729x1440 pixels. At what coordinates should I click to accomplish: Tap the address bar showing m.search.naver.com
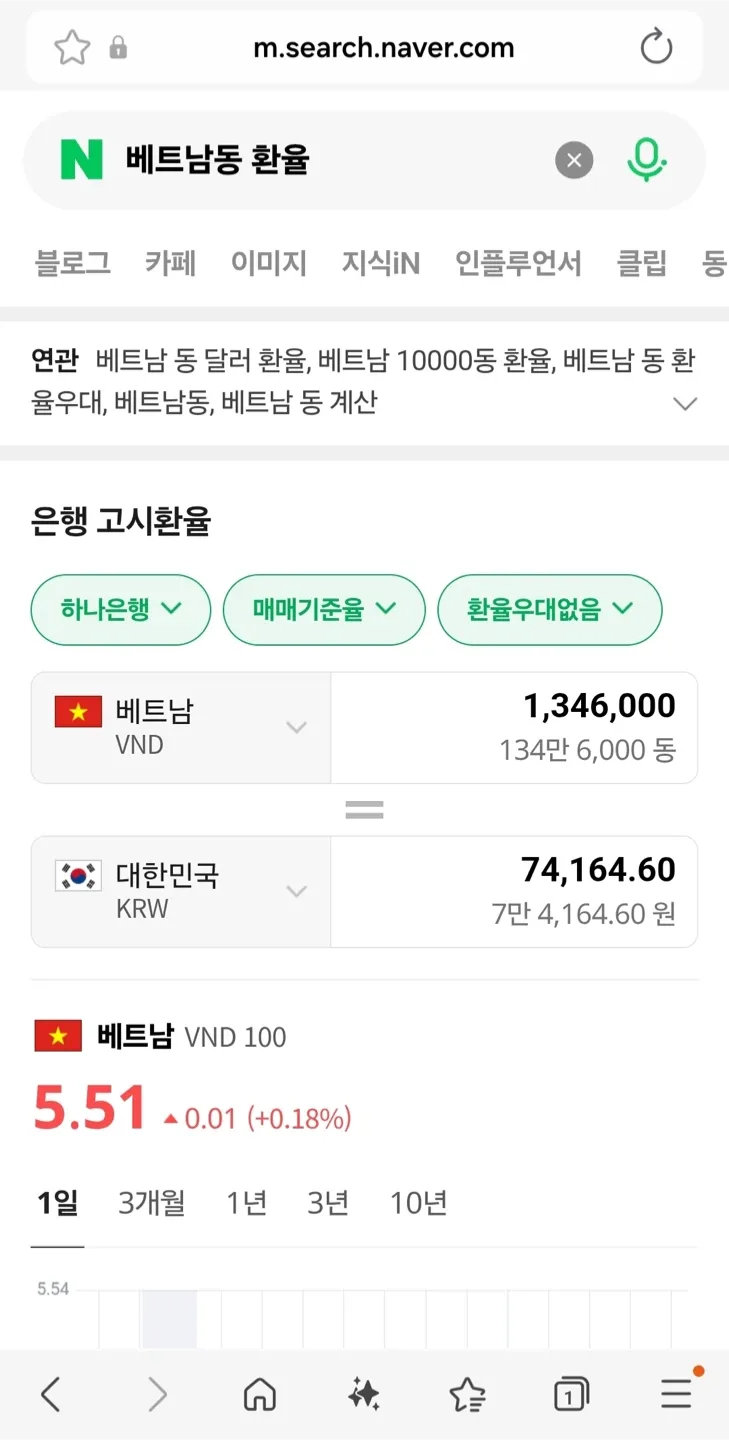click(383, 48)
